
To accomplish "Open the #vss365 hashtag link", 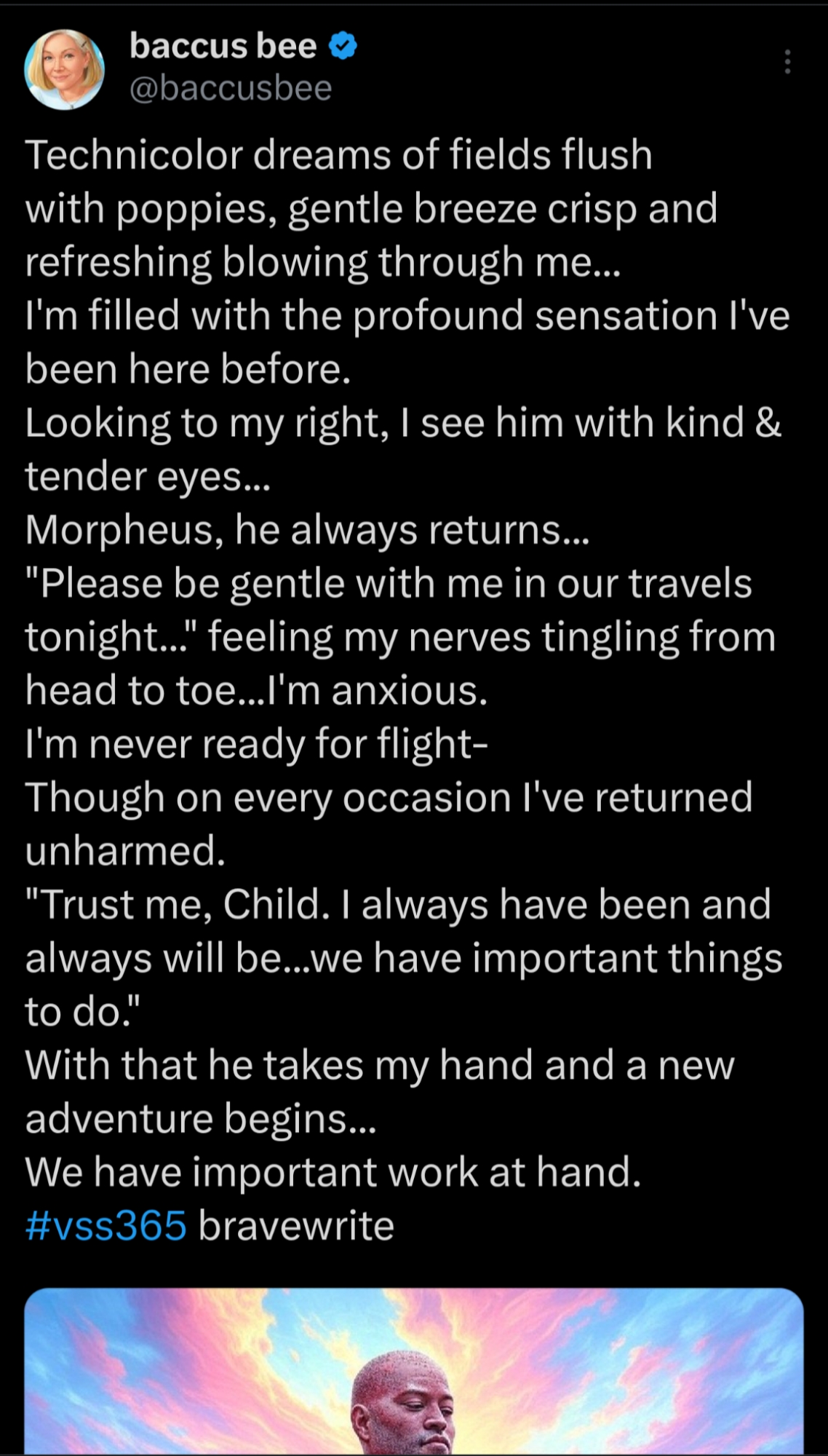I will coord(106,1225).
